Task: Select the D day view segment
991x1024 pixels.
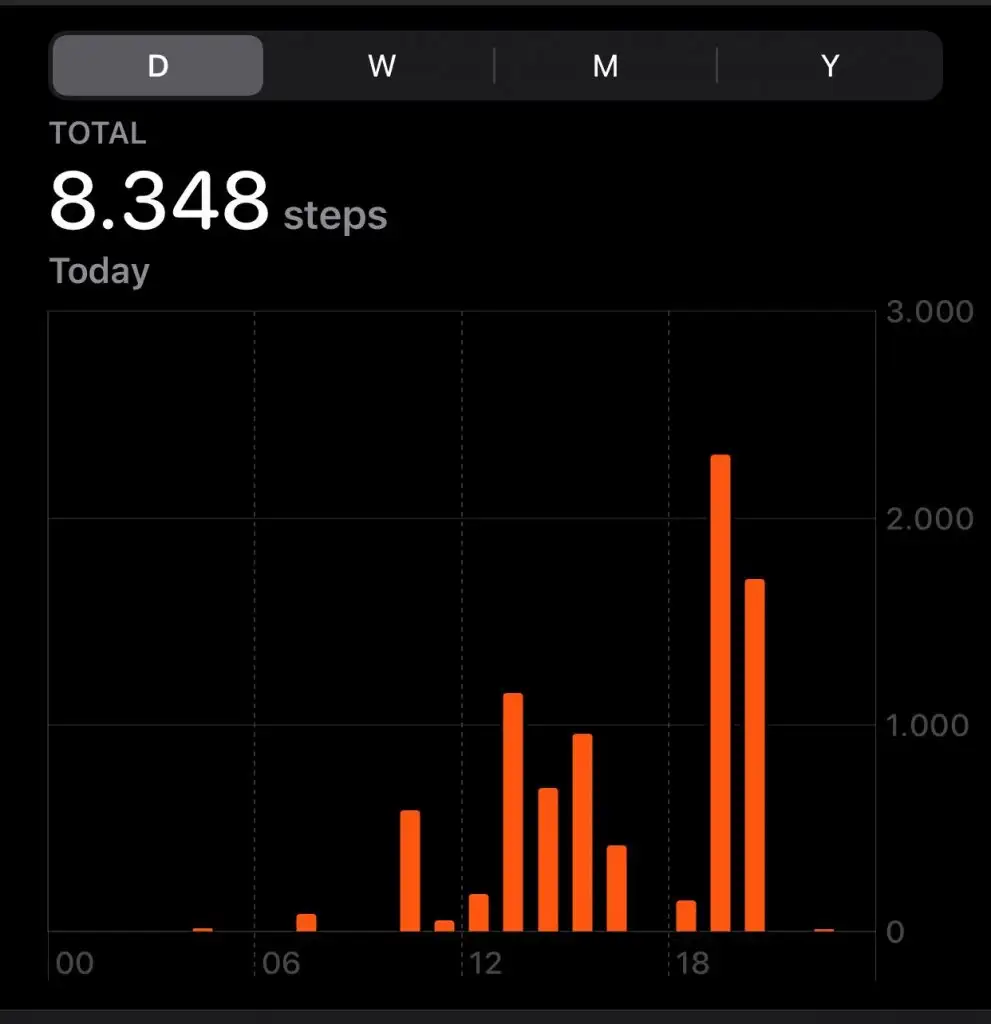Action: pos(158,66)
